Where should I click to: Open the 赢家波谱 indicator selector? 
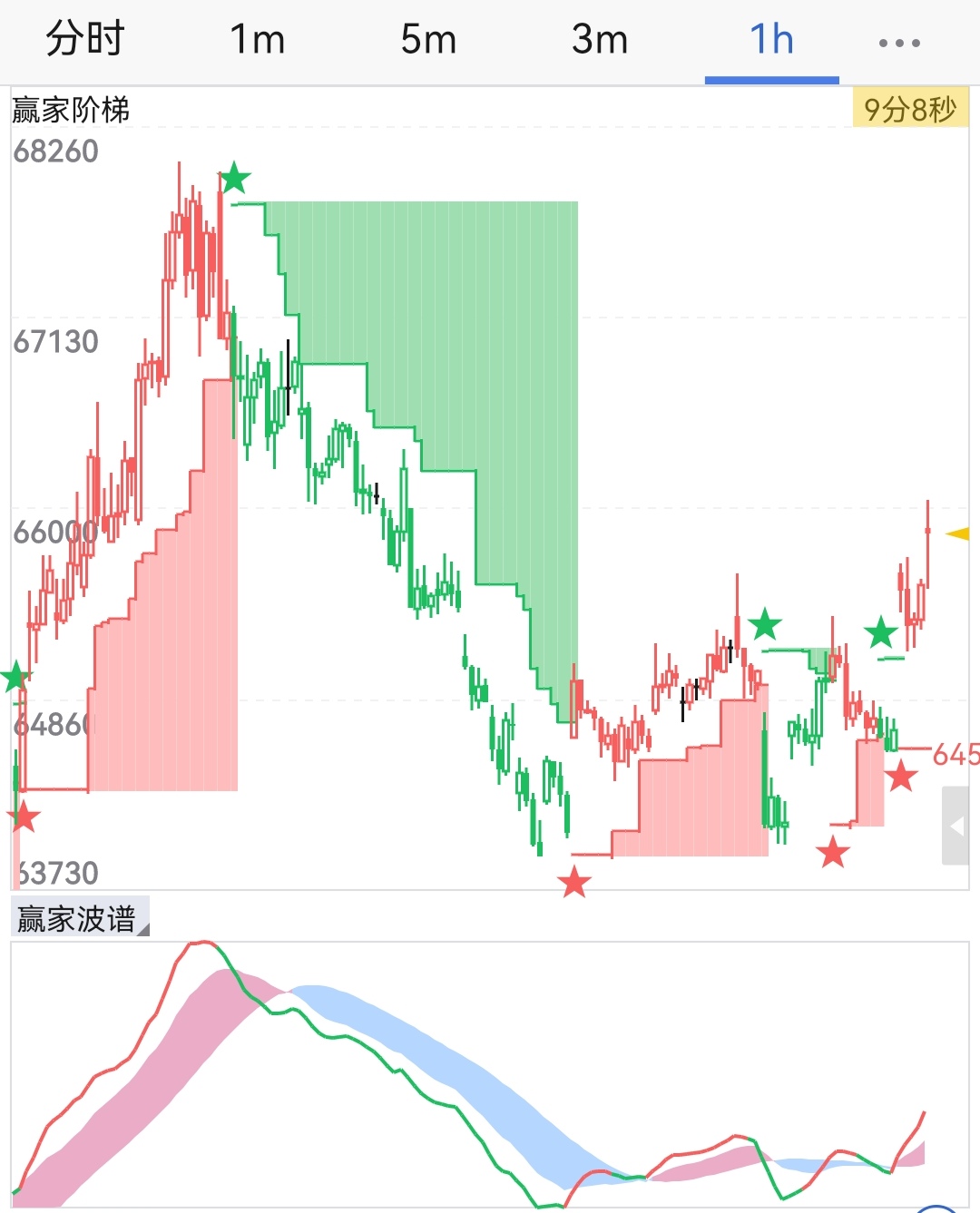[80, 918]
